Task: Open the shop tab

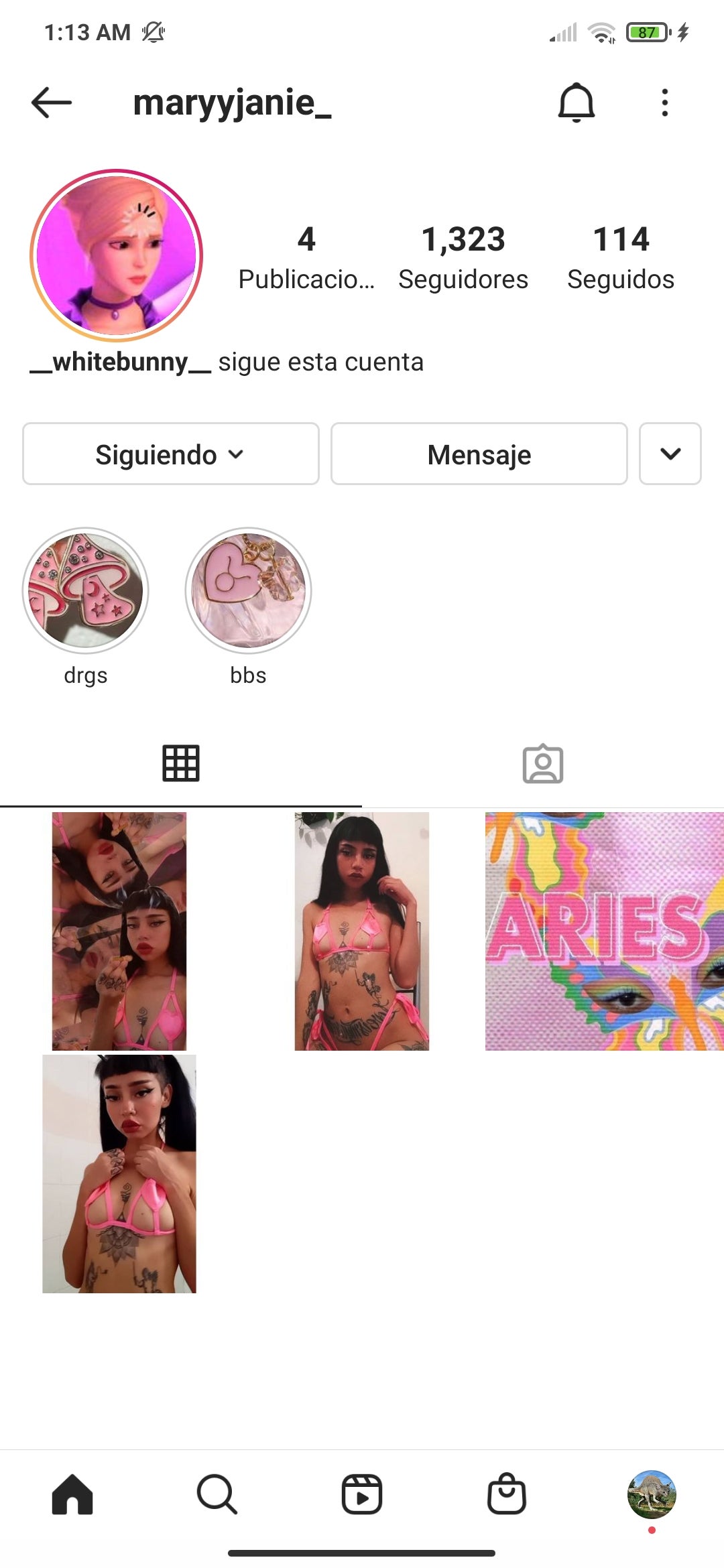Action: [x=507, y=1494]
